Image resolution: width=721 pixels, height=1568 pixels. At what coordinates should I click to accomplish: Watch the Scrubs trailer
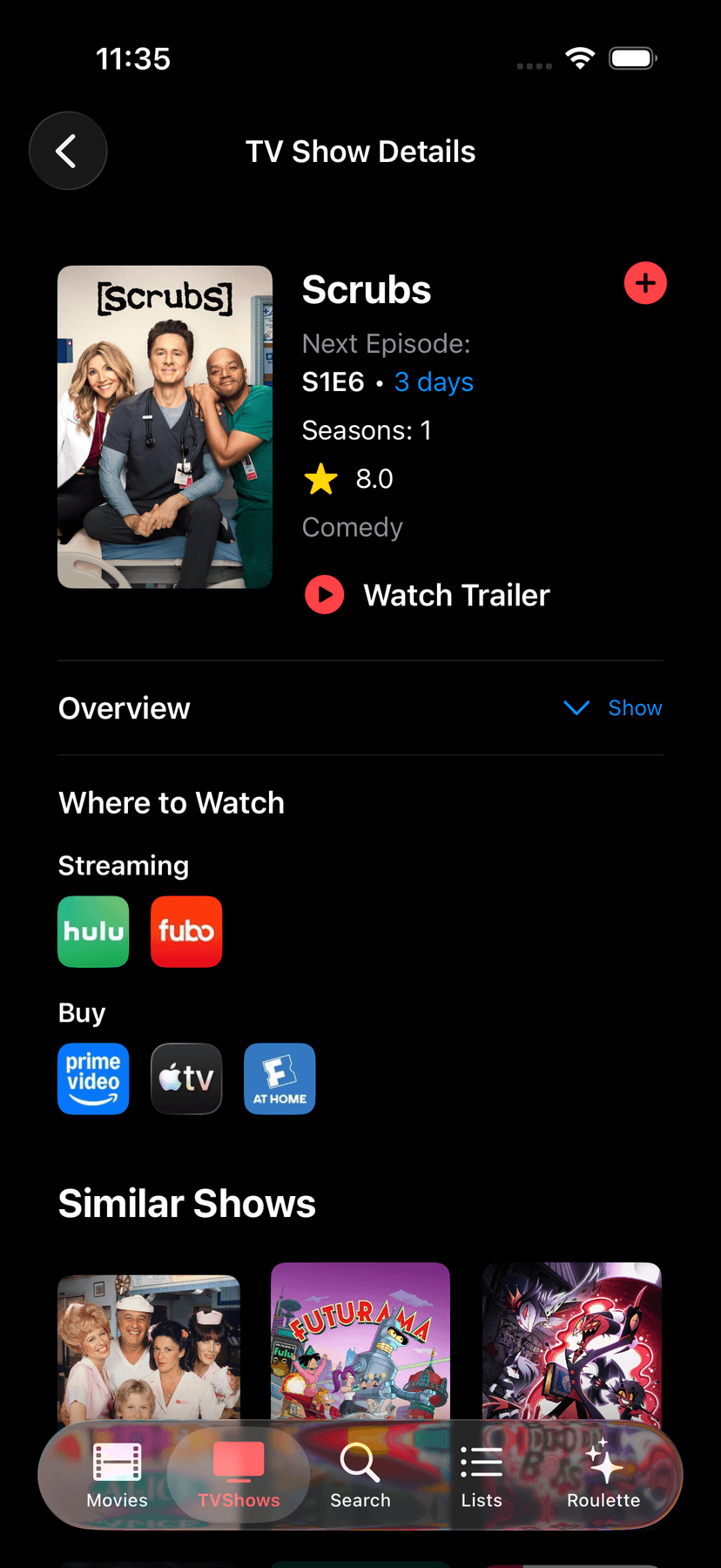[427, 595]
